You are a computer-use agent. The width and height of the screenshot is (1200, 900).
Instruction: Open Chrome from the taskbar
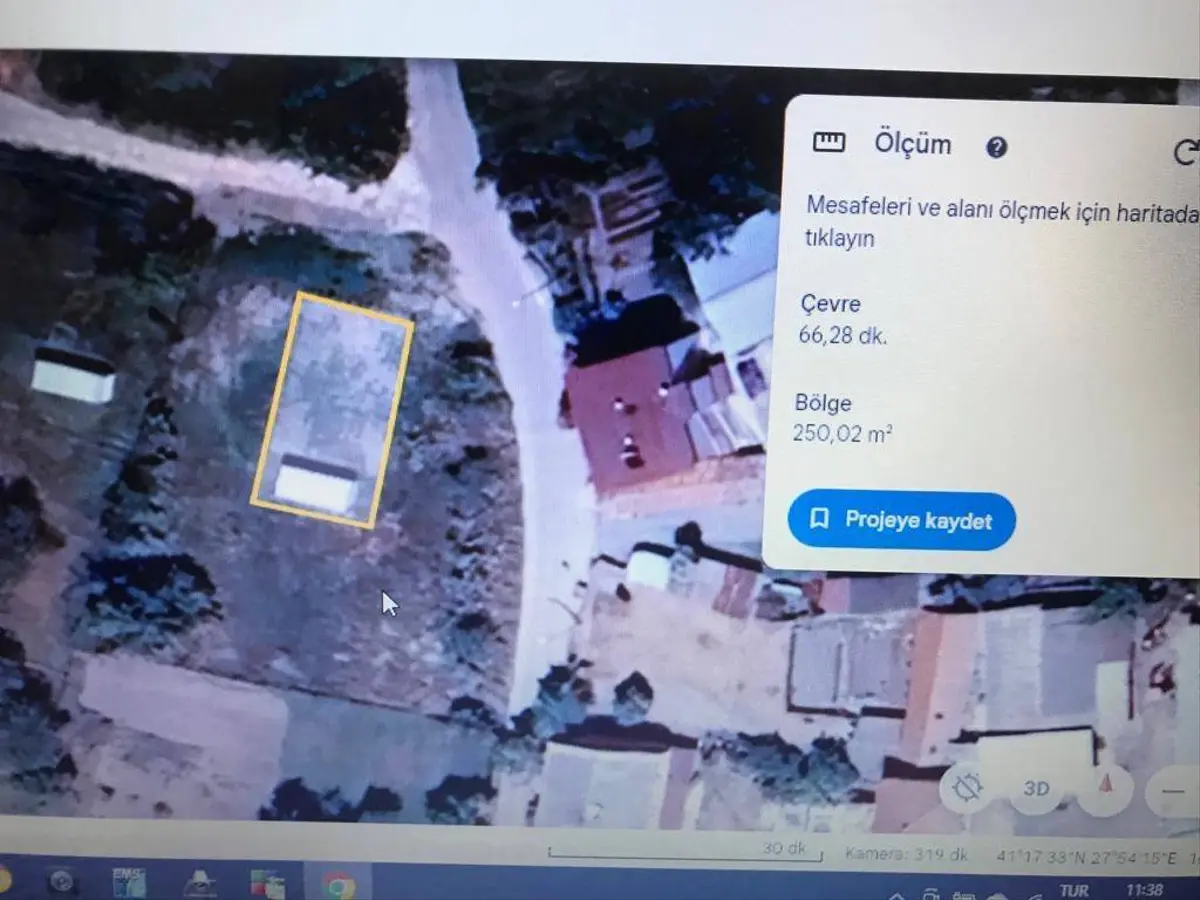(338, 884)
